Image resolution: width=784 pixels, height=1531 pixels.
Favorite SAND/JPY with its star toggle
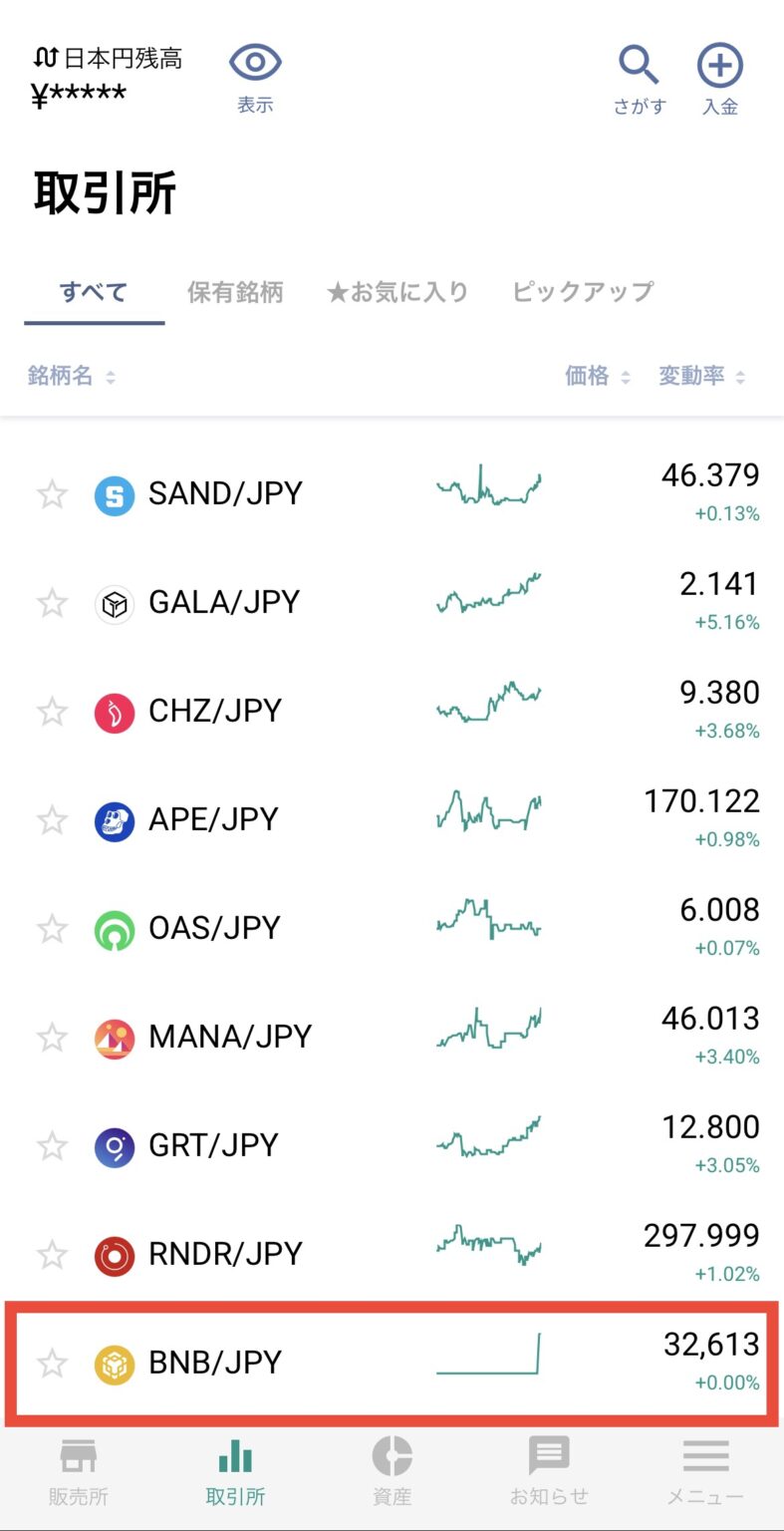click(x=51, y=493)
